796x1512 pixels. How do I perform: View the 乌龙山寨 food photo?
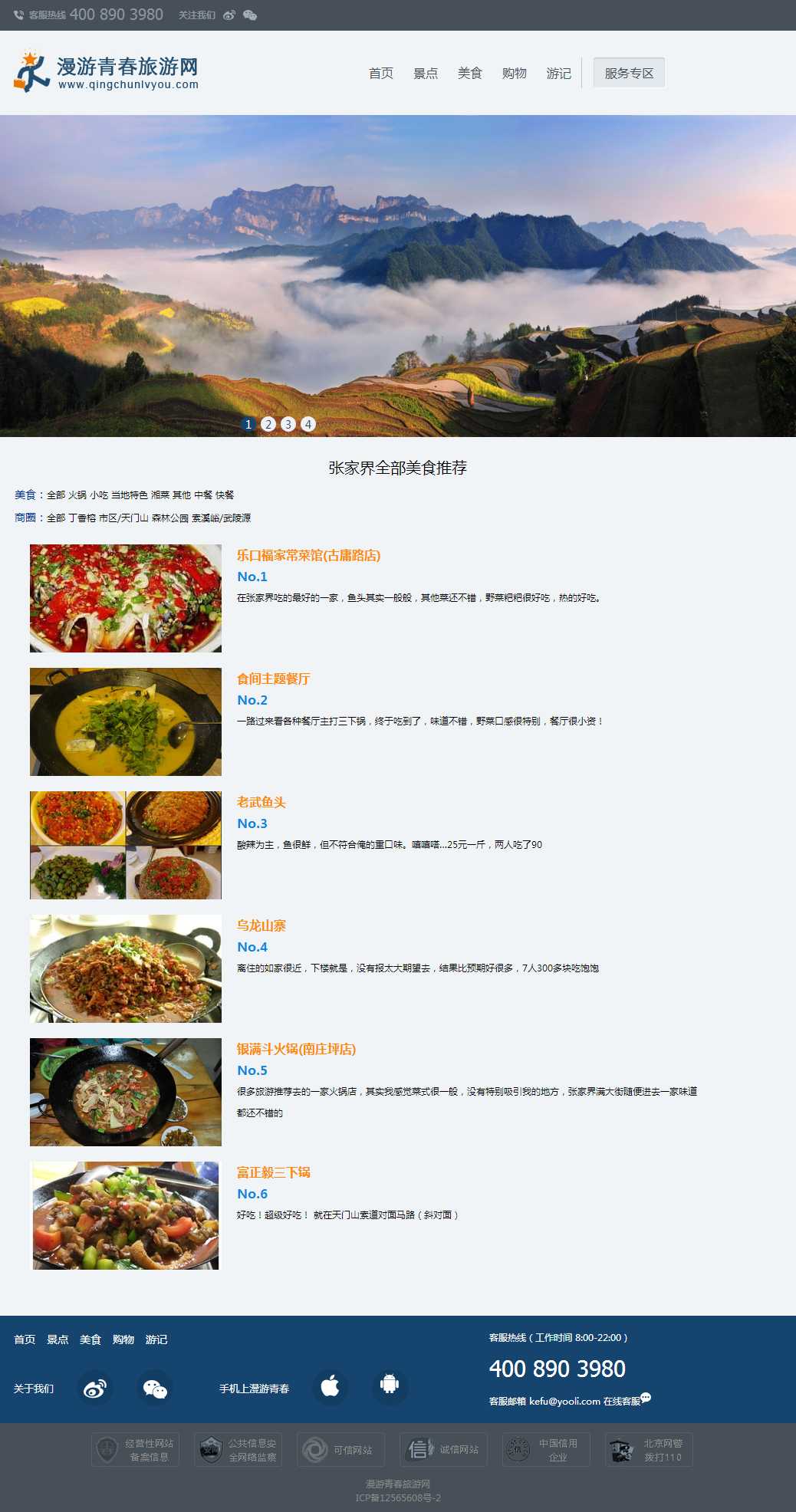[126, 968]
